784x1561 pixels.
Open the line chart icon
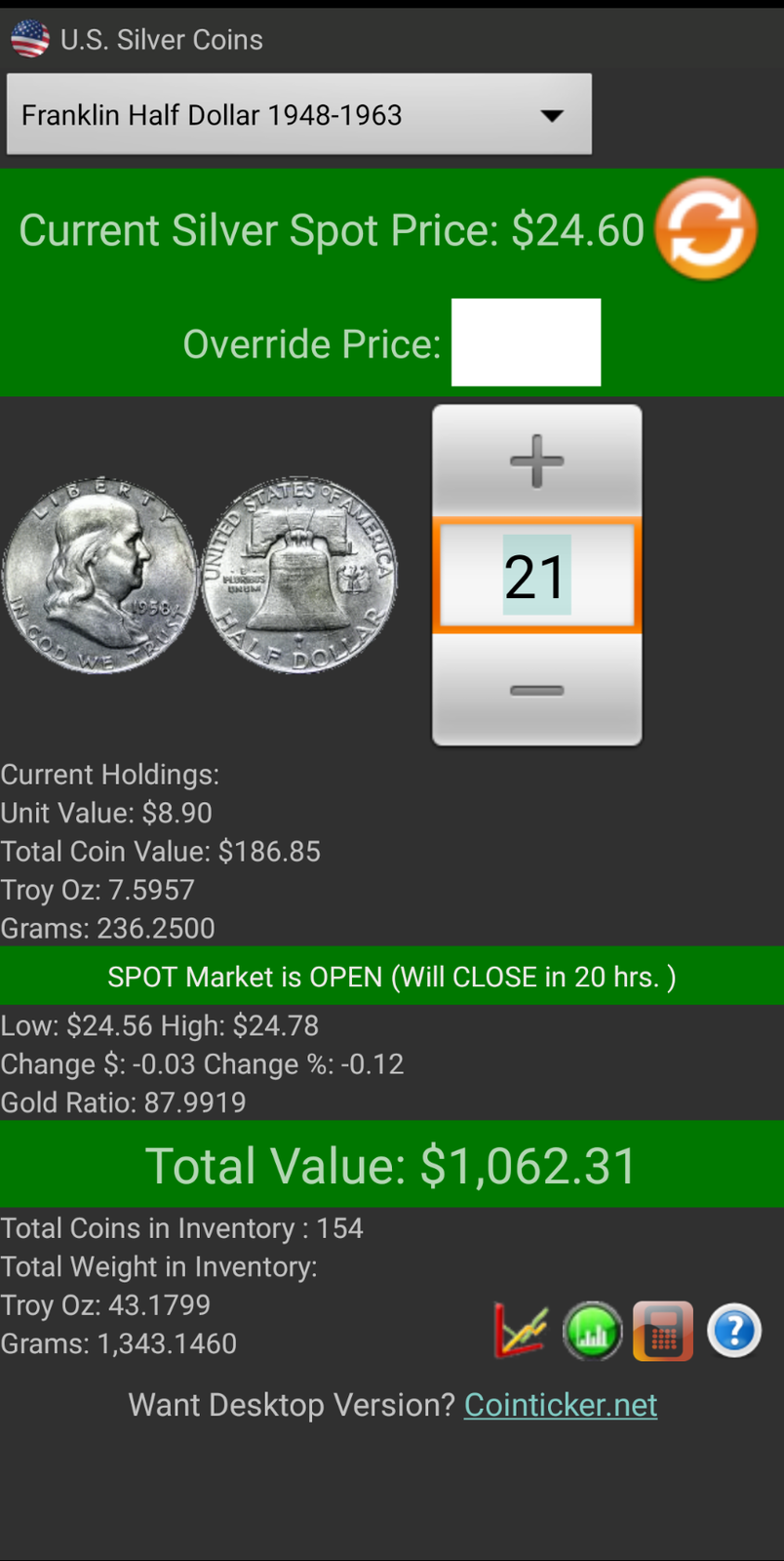(x=521, y=1331)
